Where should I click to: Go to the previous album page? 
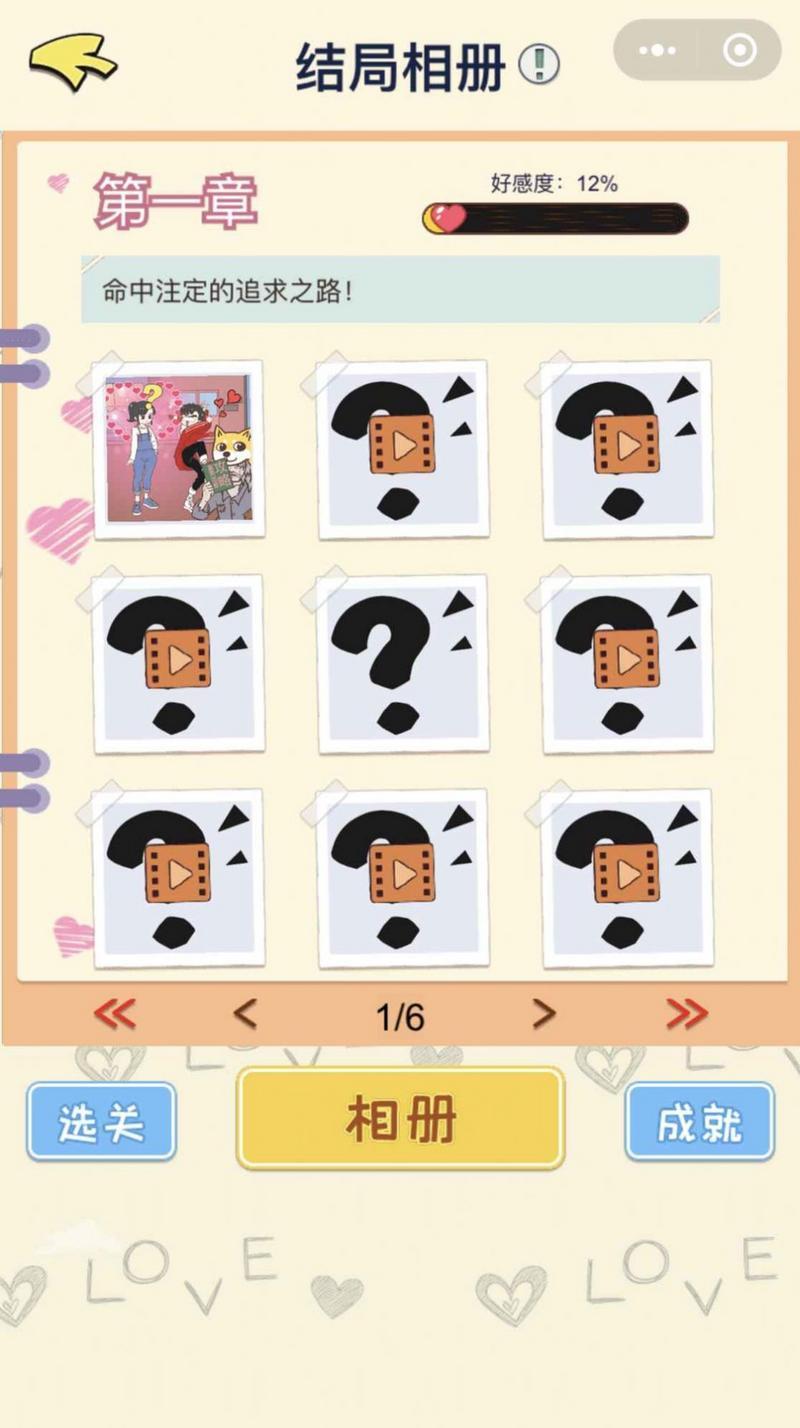tap(244, 1014)
